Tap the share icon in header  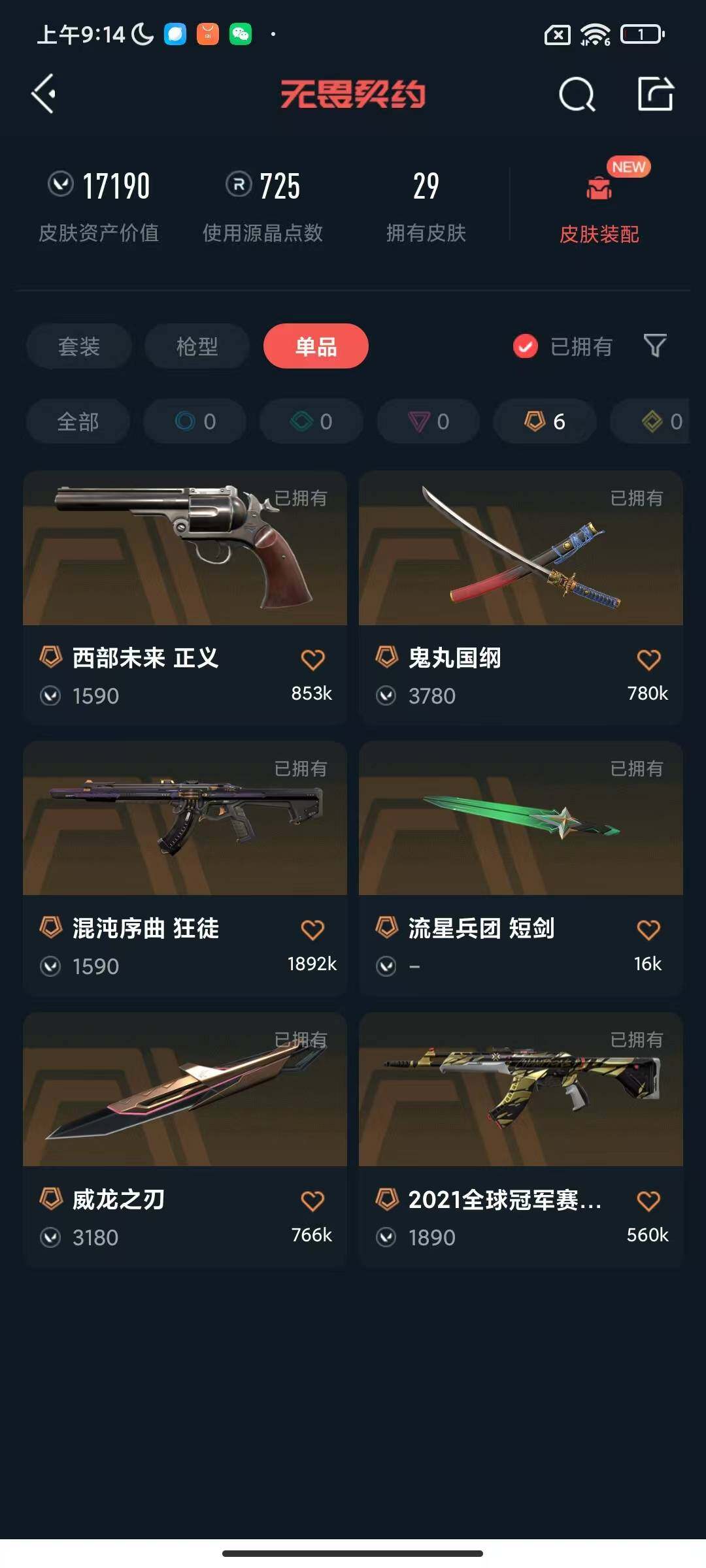point(656,93)
